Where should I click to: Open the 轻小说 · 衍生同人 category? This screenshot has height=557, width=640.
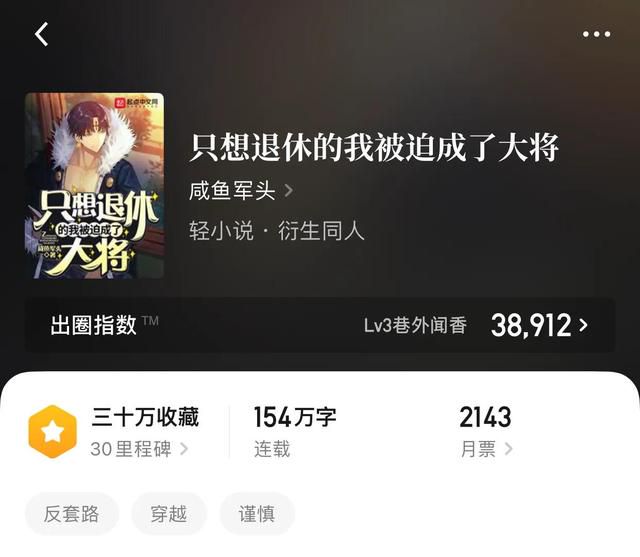pyautogui.click(x=277, y=231)
